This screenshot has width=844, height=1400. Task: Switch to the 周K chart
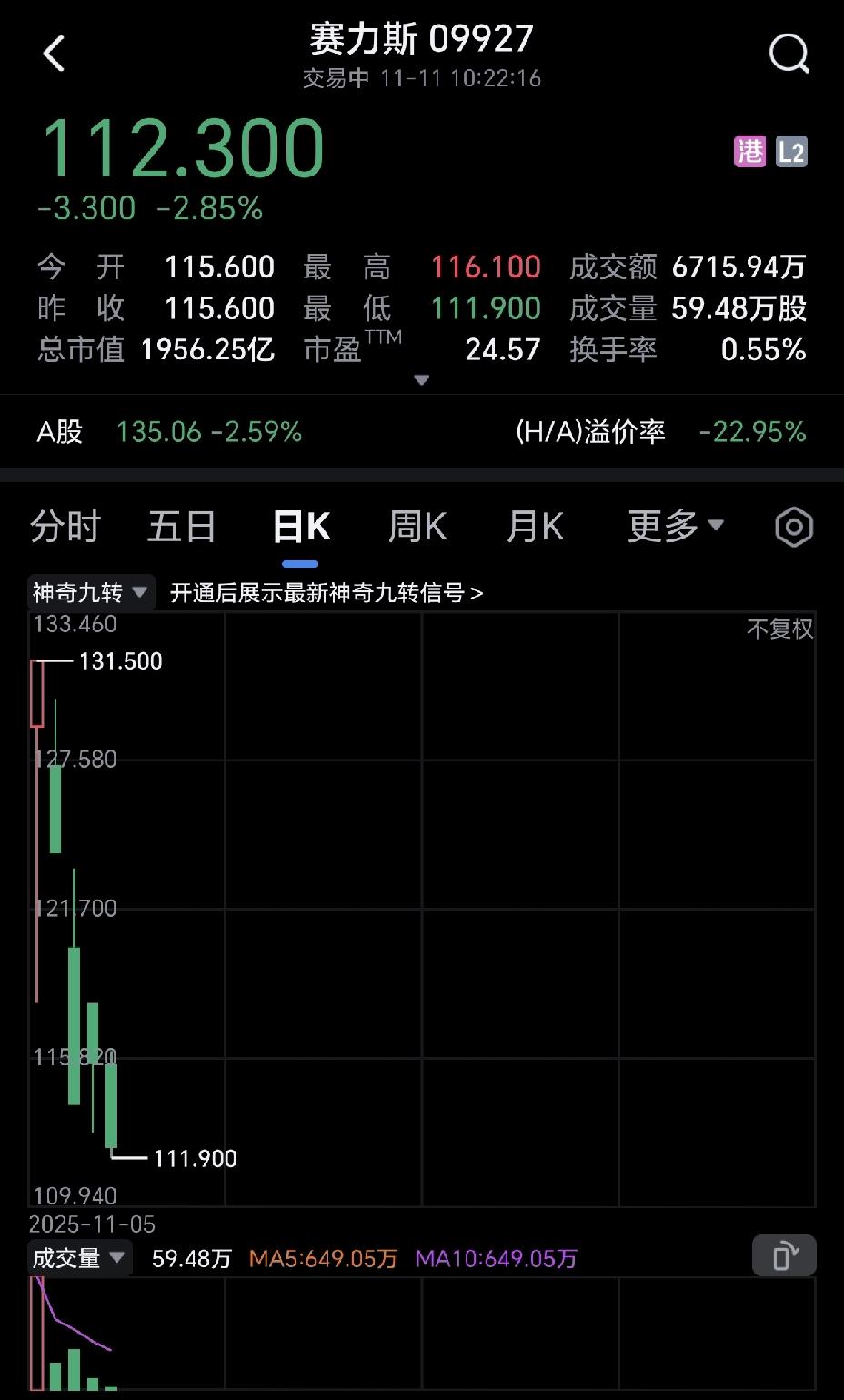pos(417,527)
